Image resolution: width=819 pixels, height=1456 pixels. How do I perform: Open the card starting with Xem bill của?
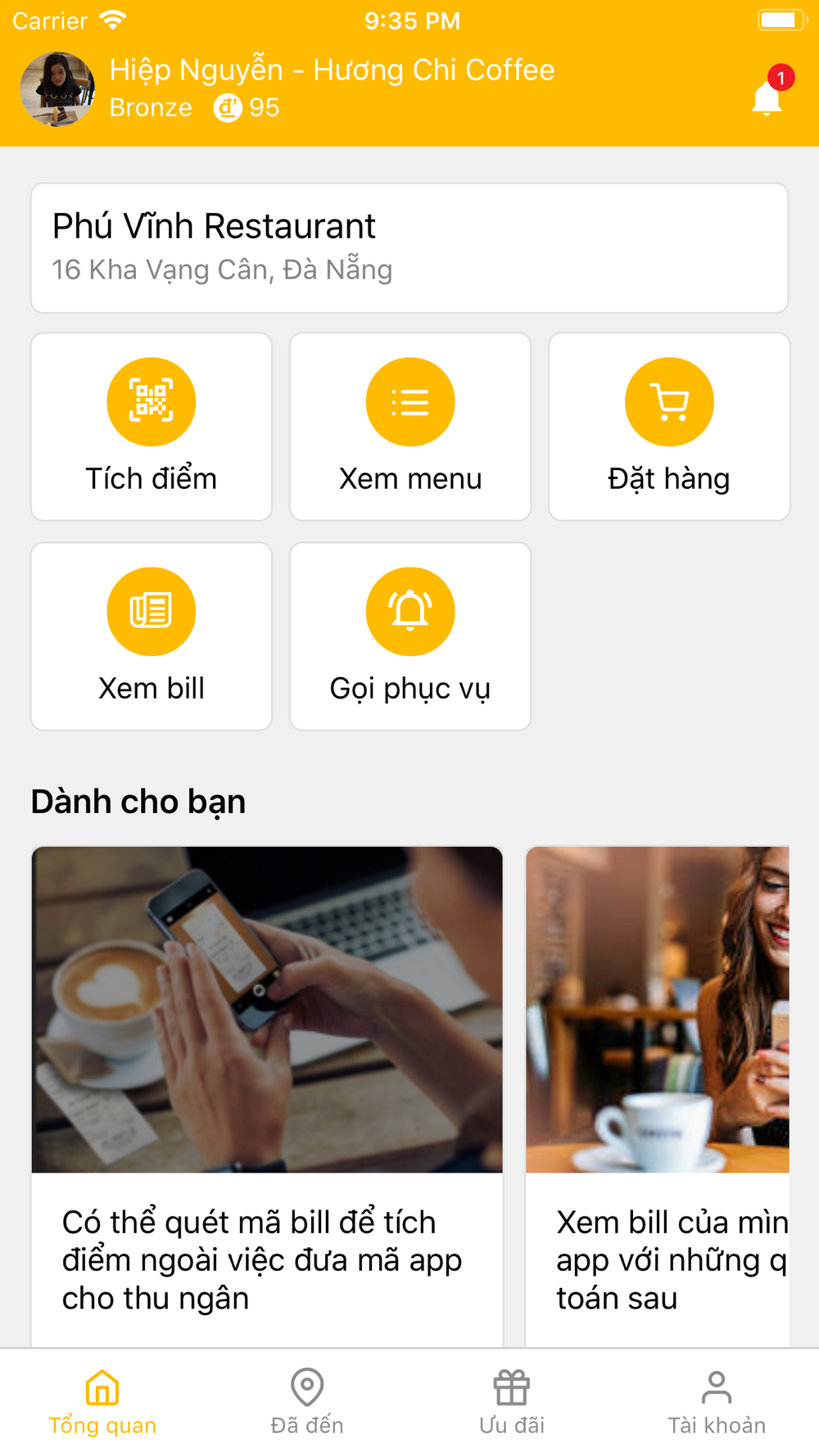(x=658, y=1097)
